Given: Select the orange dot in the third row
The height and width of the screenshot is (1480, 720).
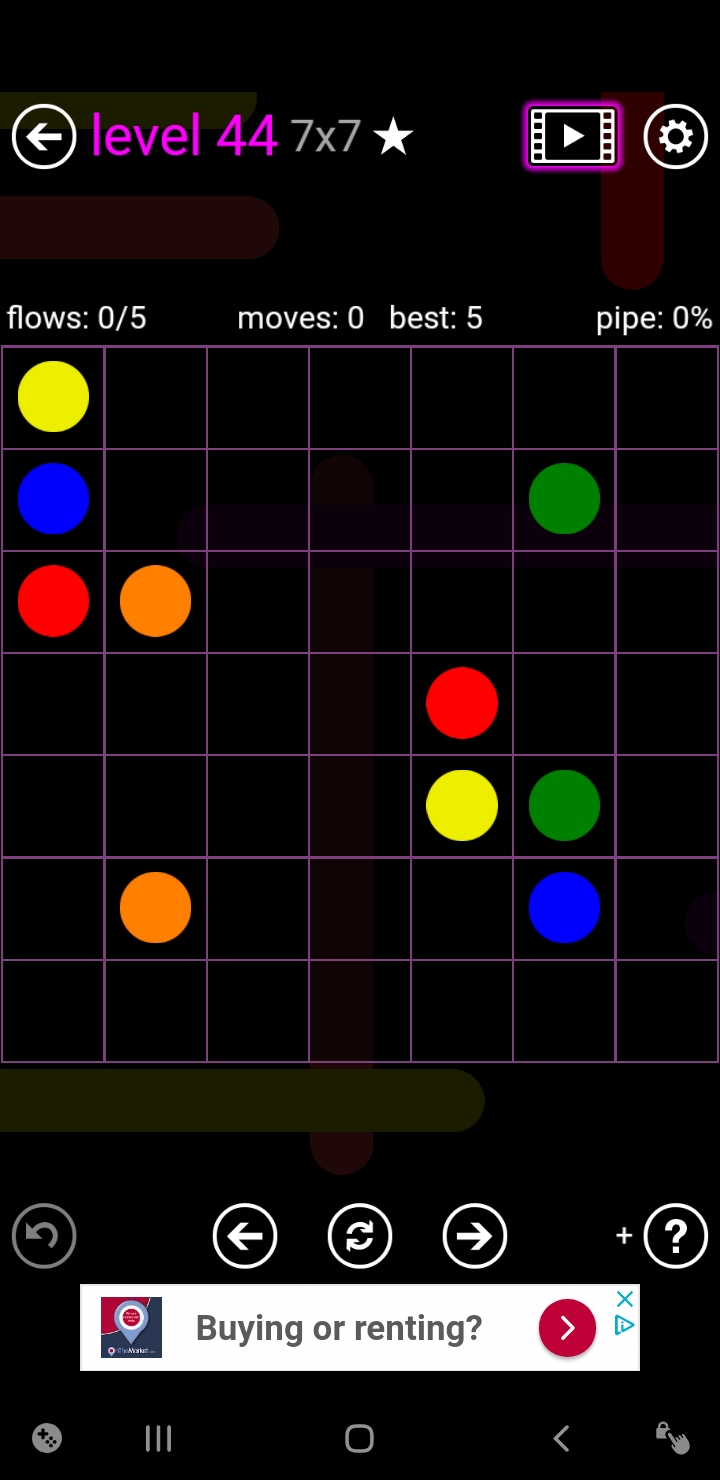Looking at the screenshot, I should tap(155, 601).
